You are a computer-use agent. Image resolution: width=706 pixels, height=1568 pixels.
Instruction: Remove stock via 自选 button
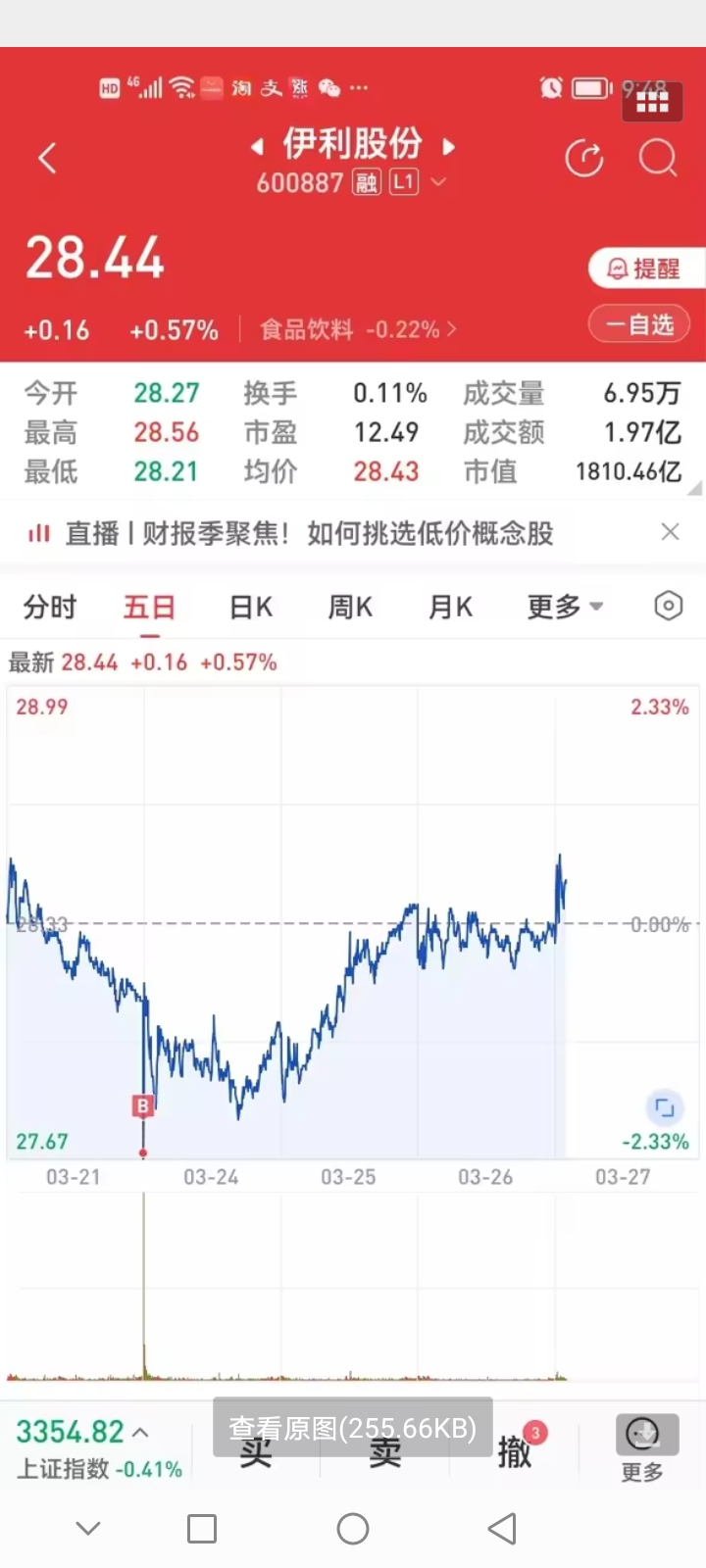639,324
